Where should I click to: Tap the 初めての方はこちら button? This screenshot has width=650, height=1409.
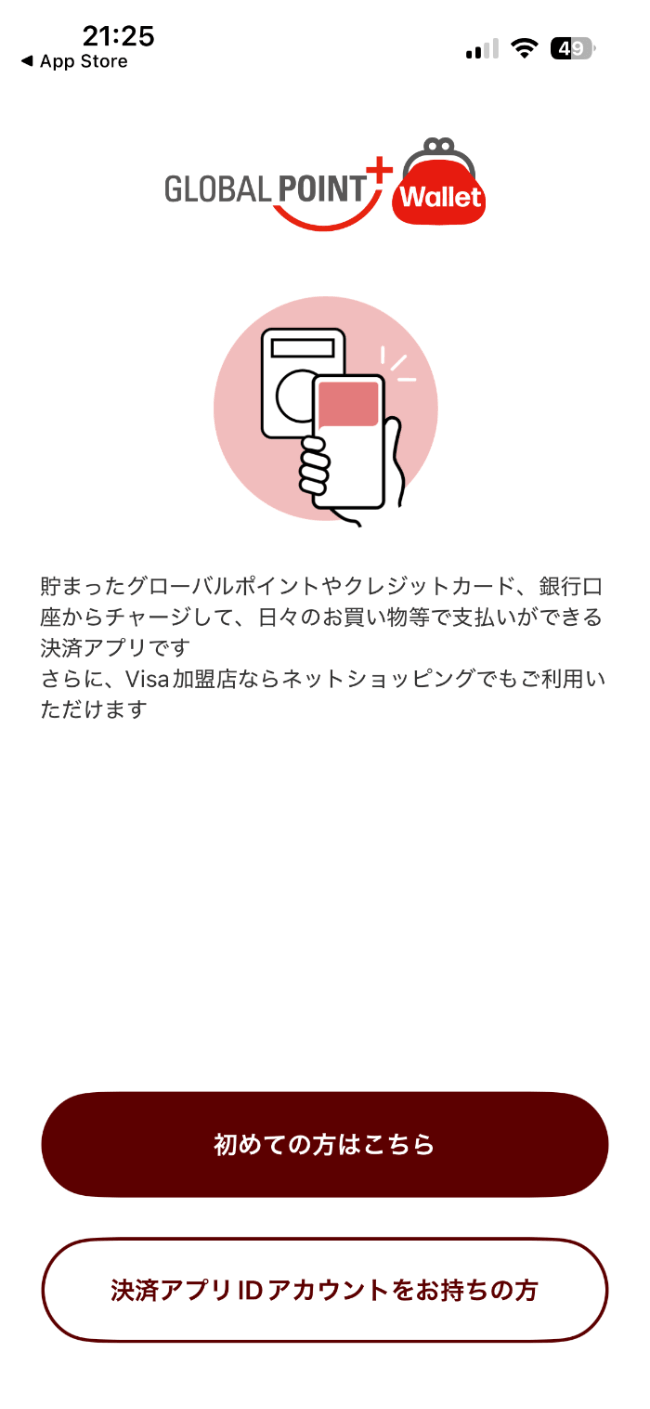pyautogui.click(x=324, y=1144)
